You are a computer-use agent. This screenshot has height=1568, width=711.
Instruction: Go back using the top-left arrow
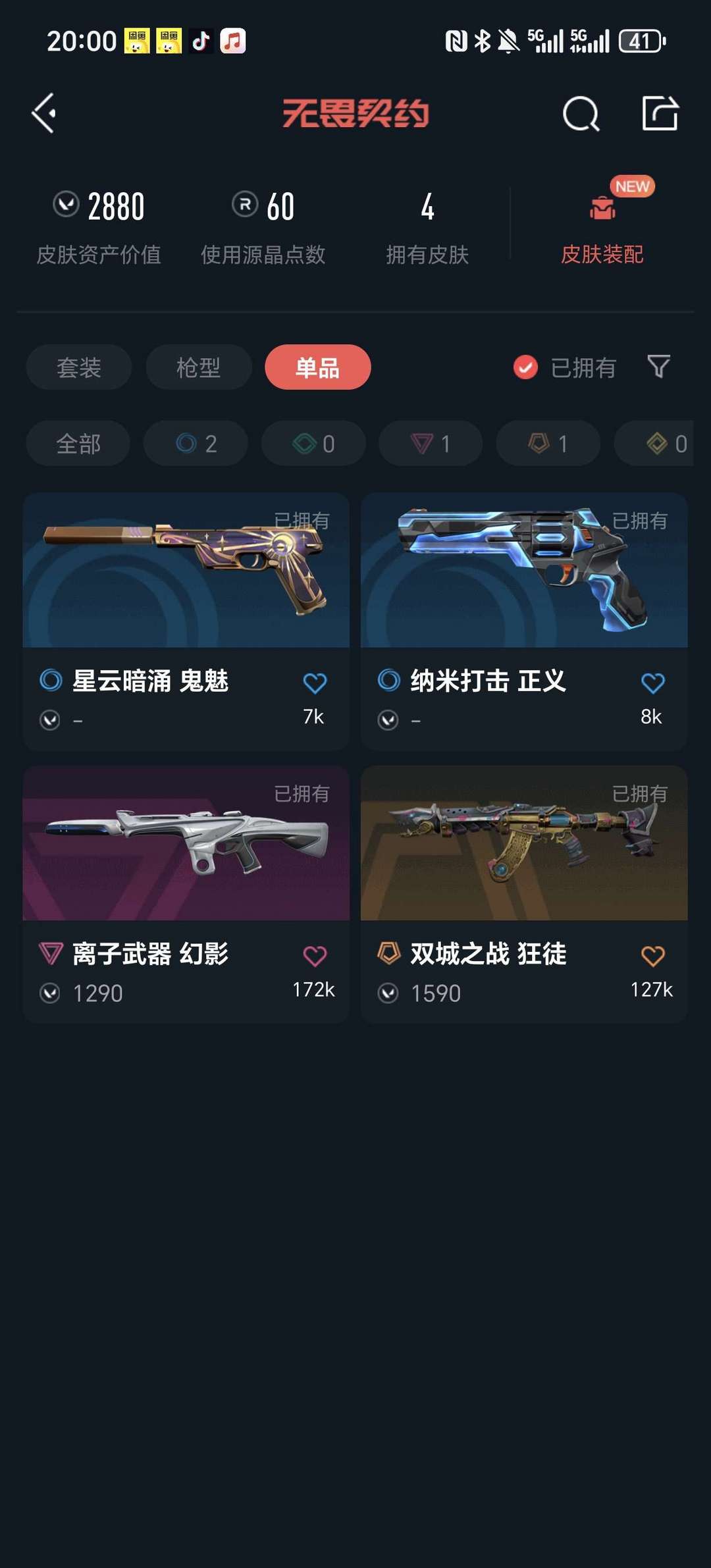click(44, 113)
